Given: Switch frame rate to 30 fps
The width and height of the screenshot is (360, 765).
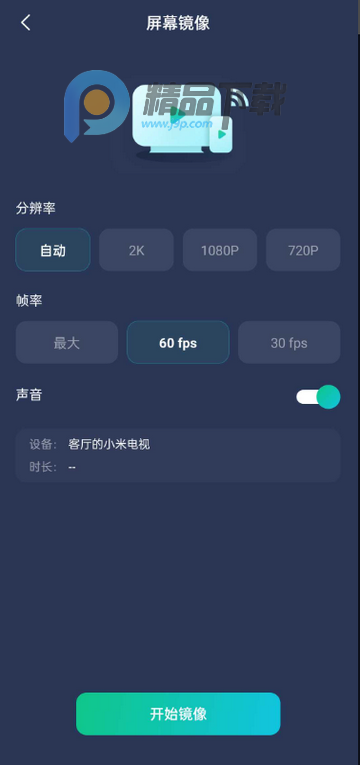Looking at the screenshot, I should click(289, 342).
